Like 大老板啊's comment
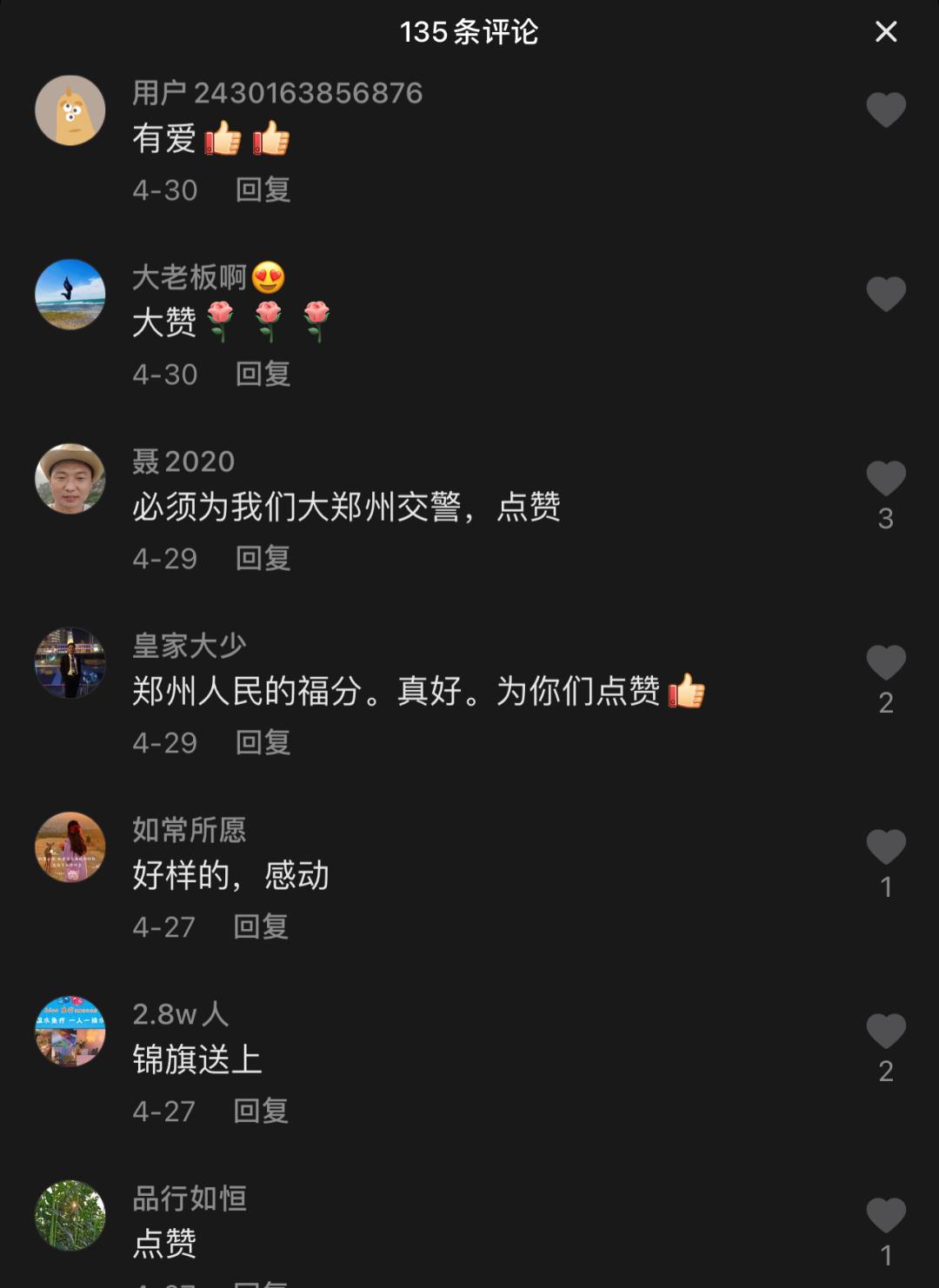 point(886,295)
